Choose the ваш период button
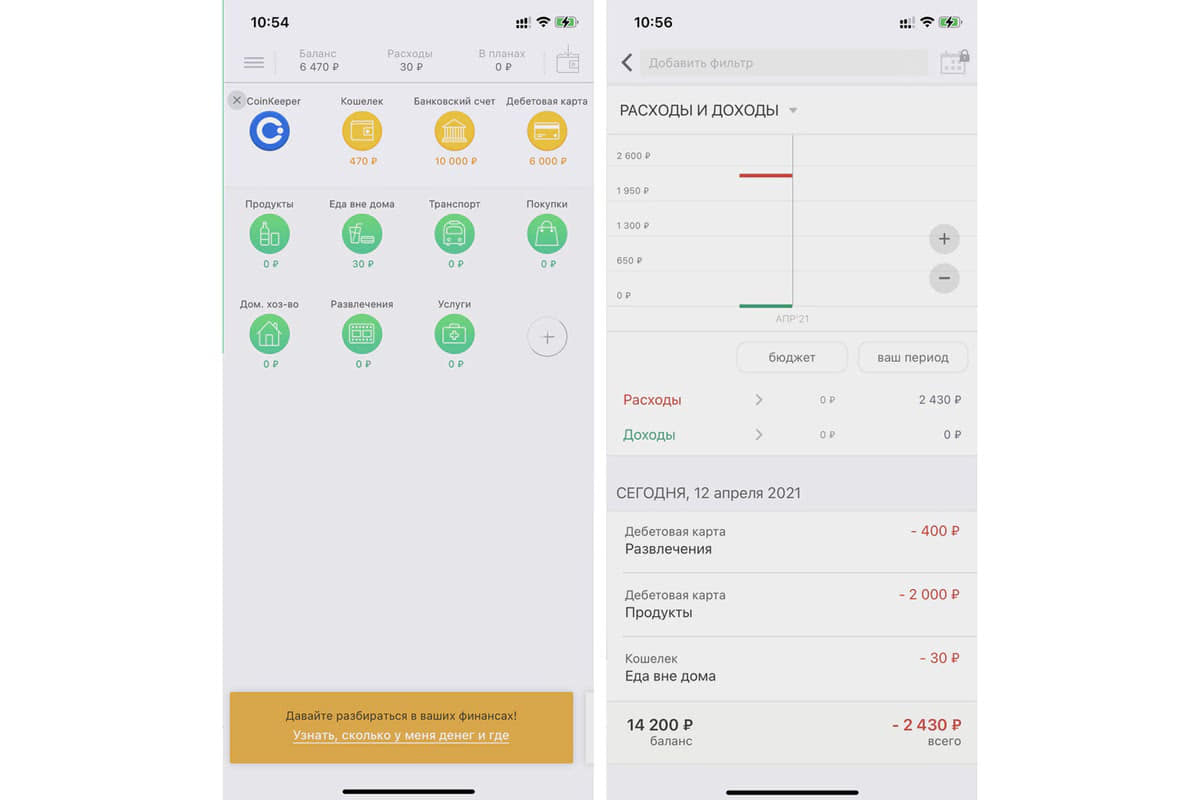The width and height of the screenshot is (1200, 800). point(912,358)
